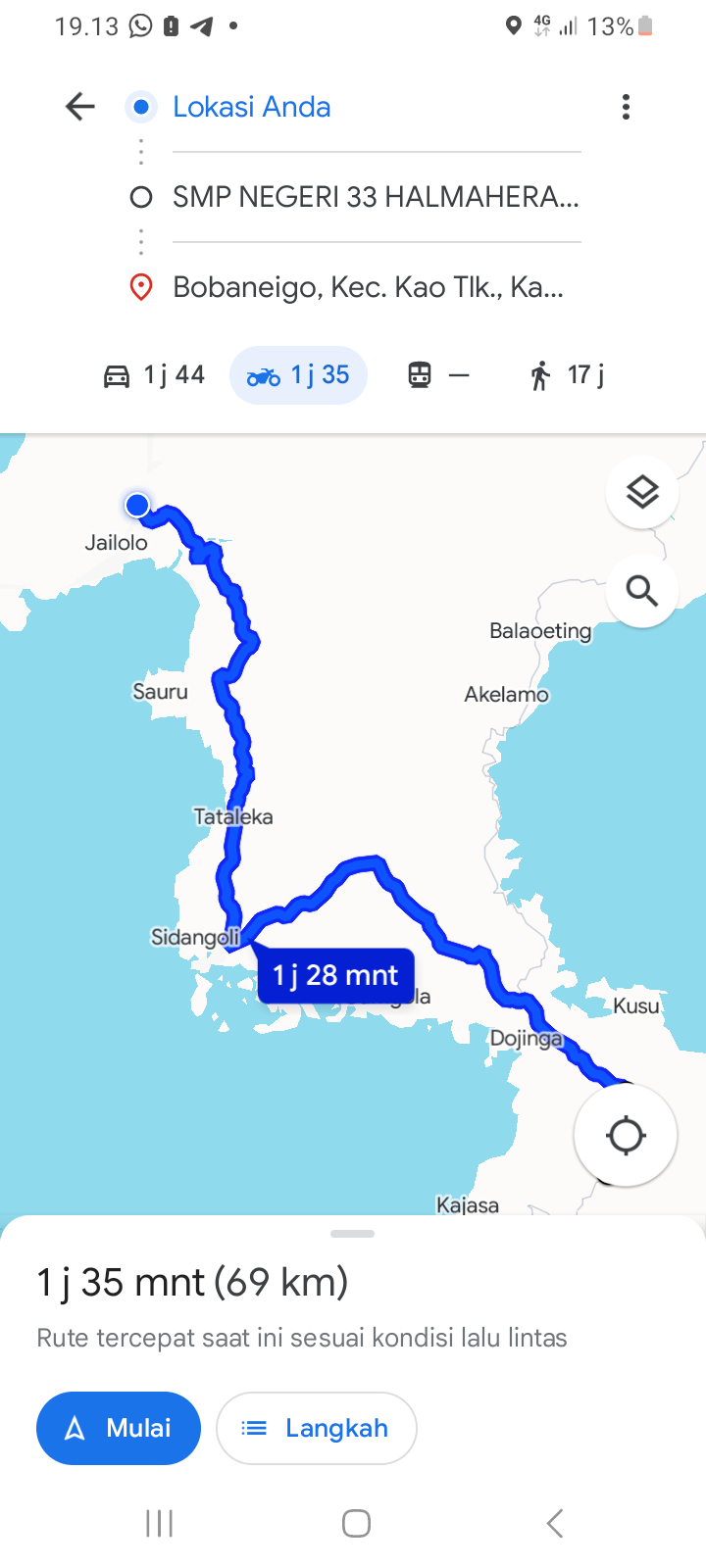
Task: Open recent apps from navigation bar
Action: click(x=159, y=1524)
